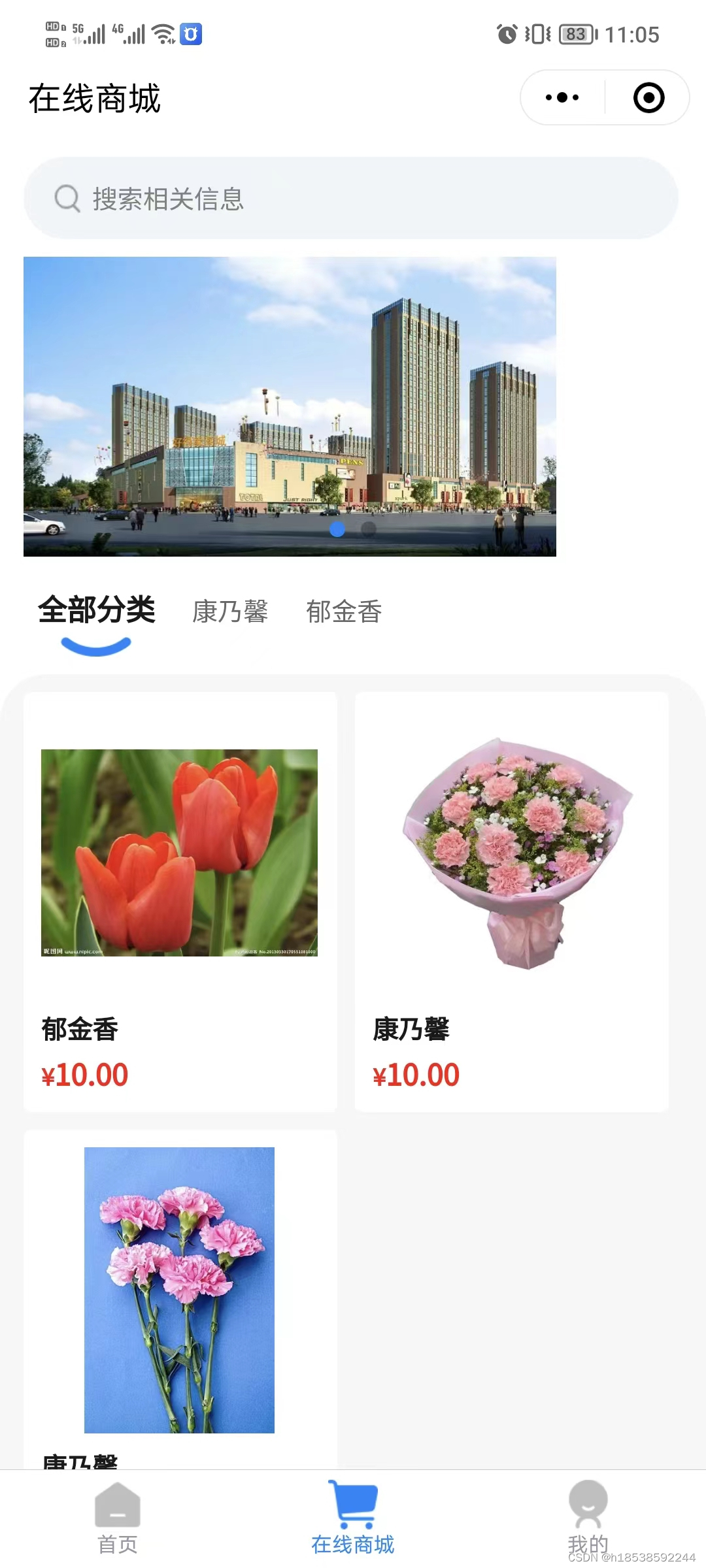The image size is (706, 1568).
Task: View the 康乃馨 pink bouquet product
Action: [511, 902]
